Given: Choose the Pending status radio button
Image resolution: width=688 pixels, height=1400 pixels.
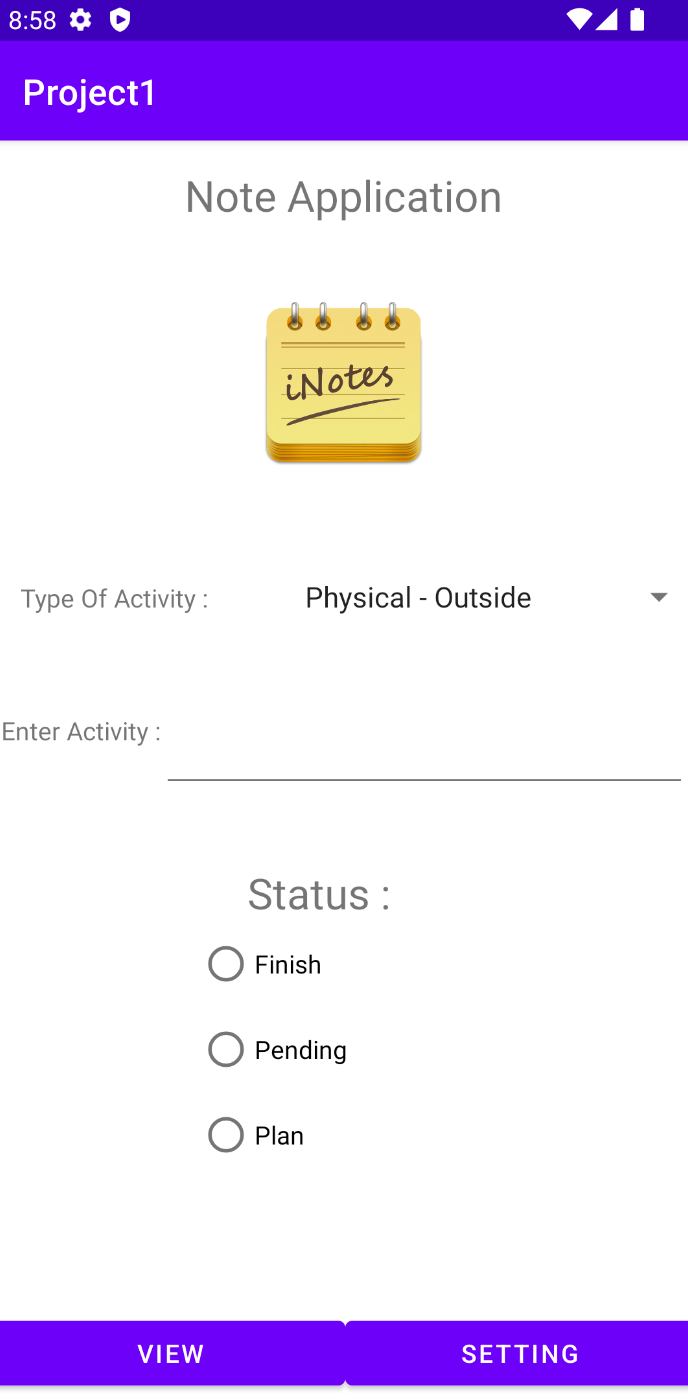Looking at the screenshot, I should (277, 1050).
